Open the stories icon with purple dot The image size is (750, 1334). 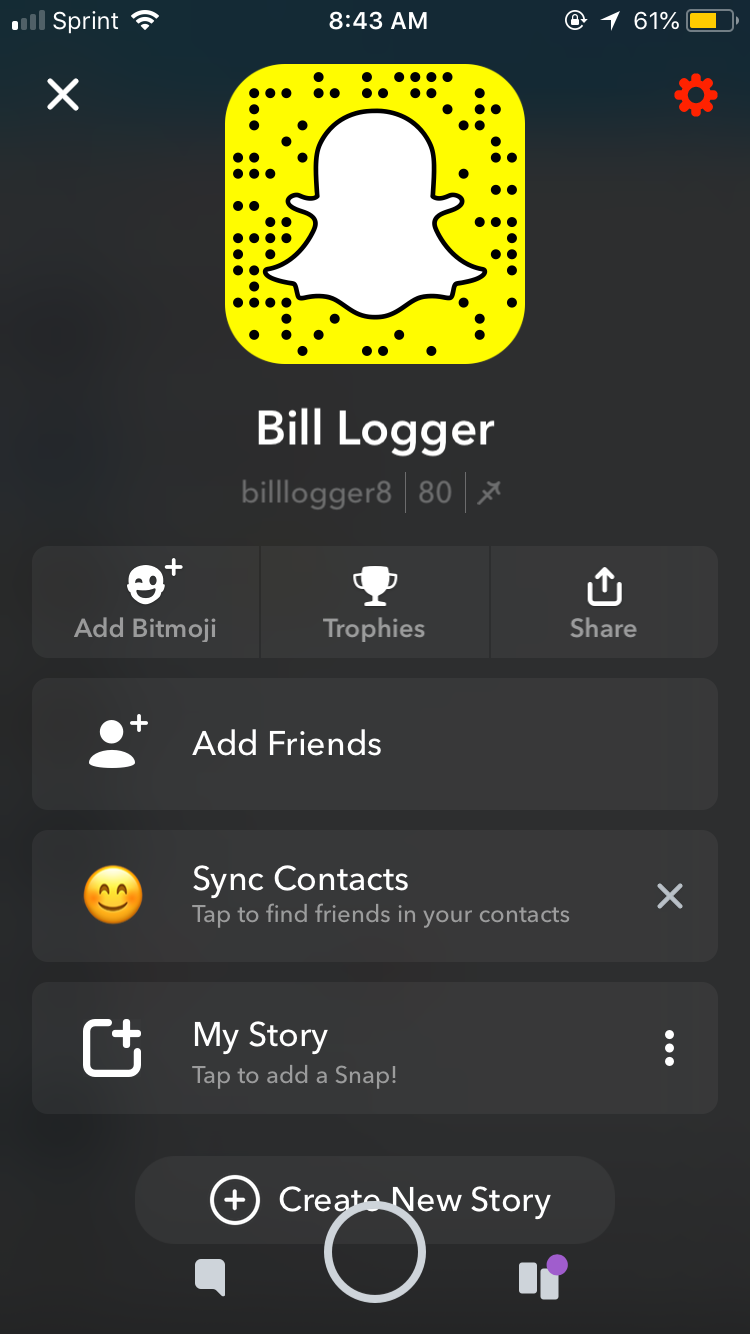coord(543,1277)
